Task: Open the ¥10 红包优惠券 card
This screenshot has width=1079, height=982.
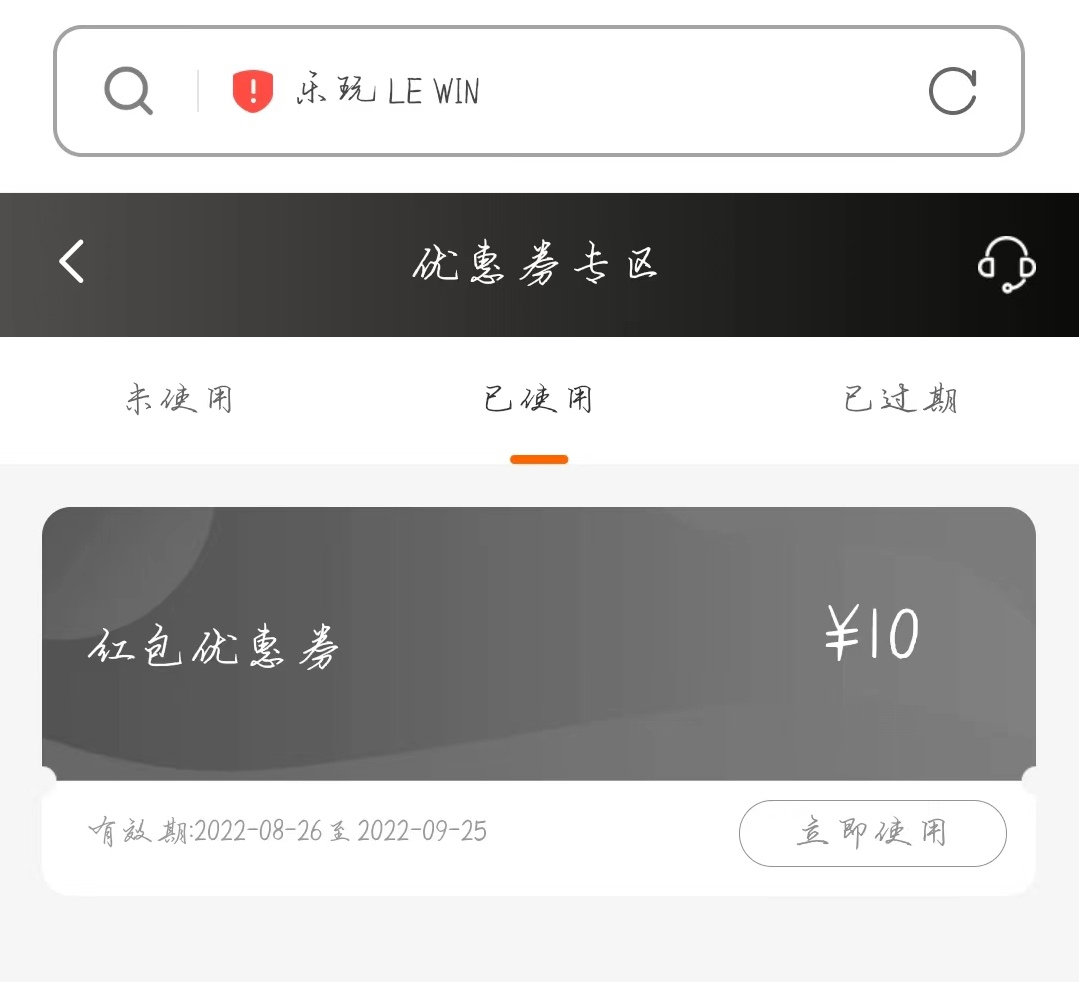Action: [x=538, y=645]
